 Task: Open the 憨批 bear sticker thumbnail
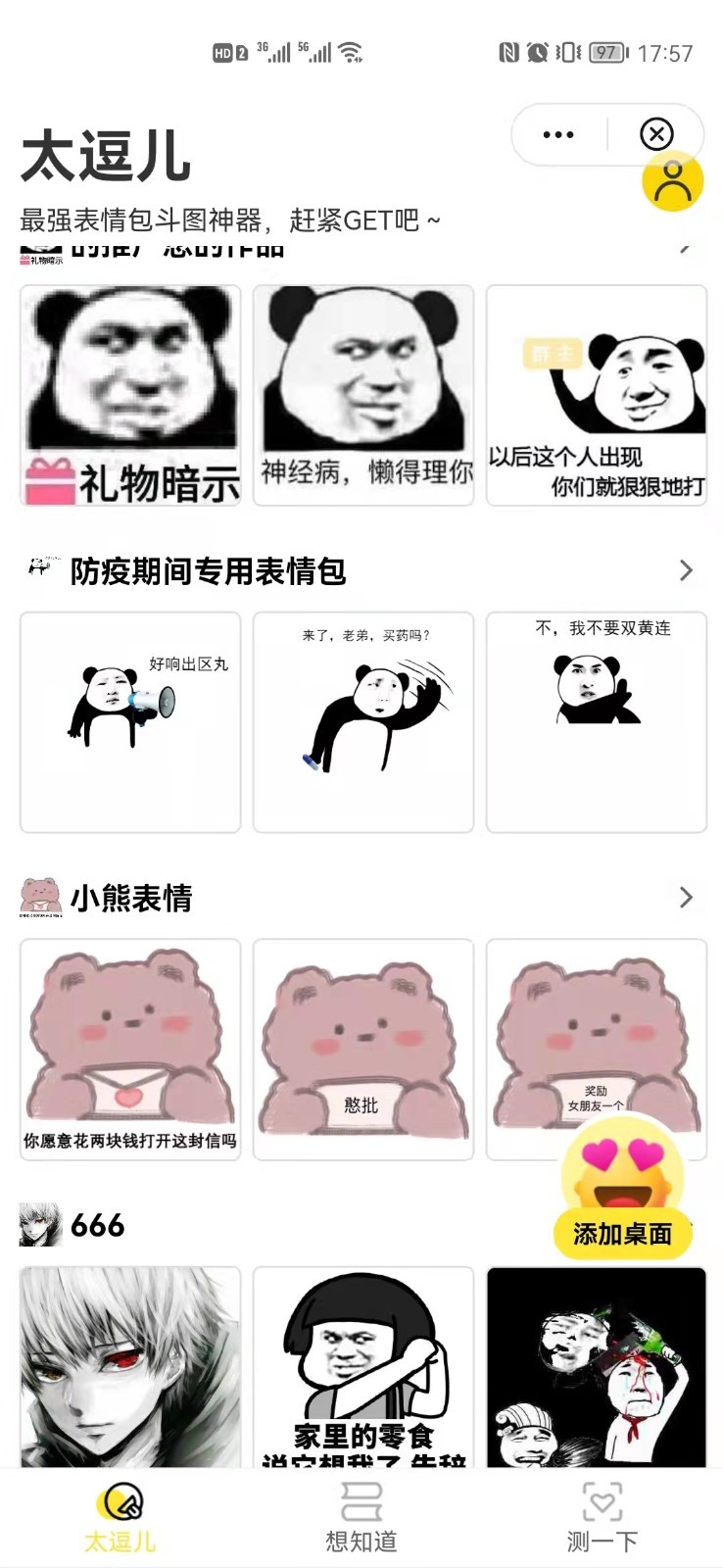click(363, 1049)
